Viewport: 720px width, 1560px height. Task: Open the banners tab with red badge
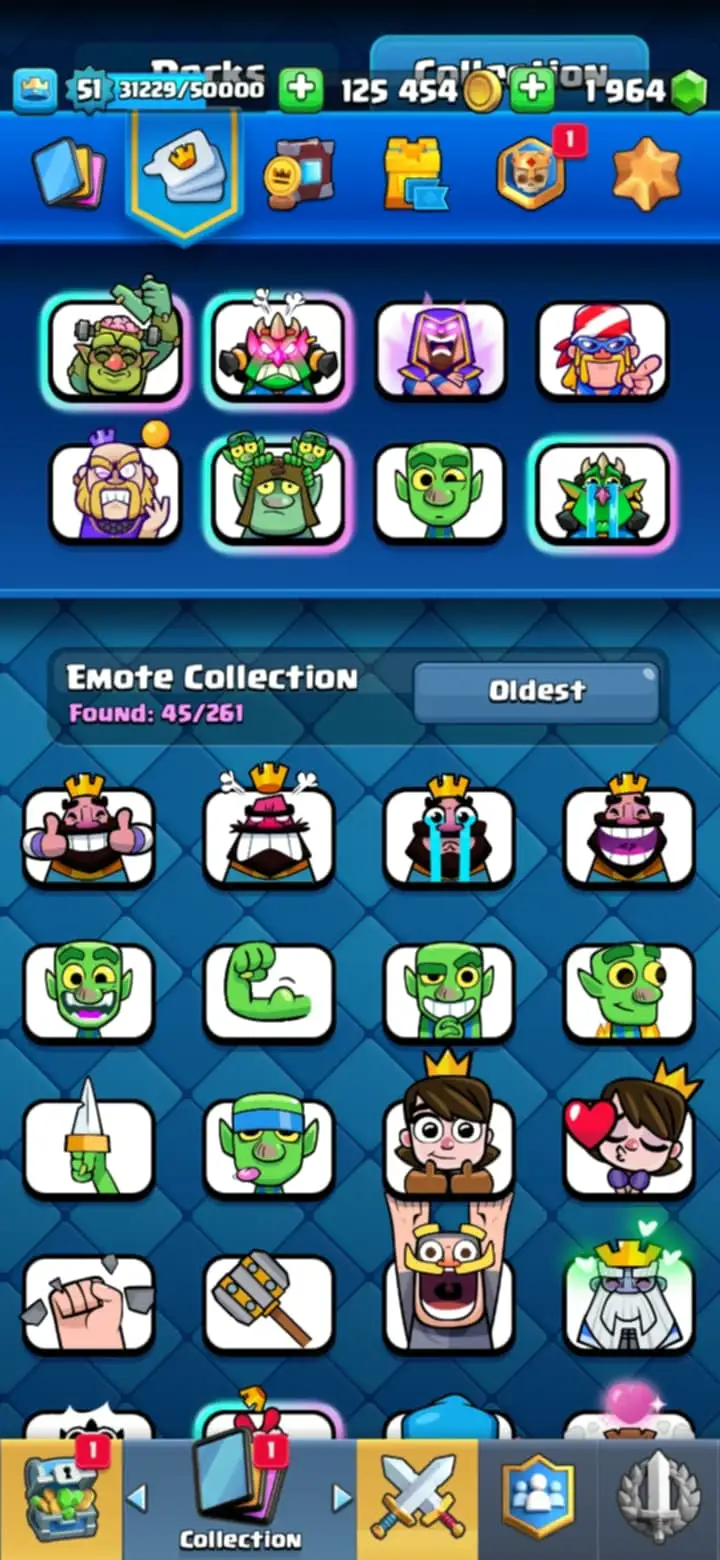point(531,174)
